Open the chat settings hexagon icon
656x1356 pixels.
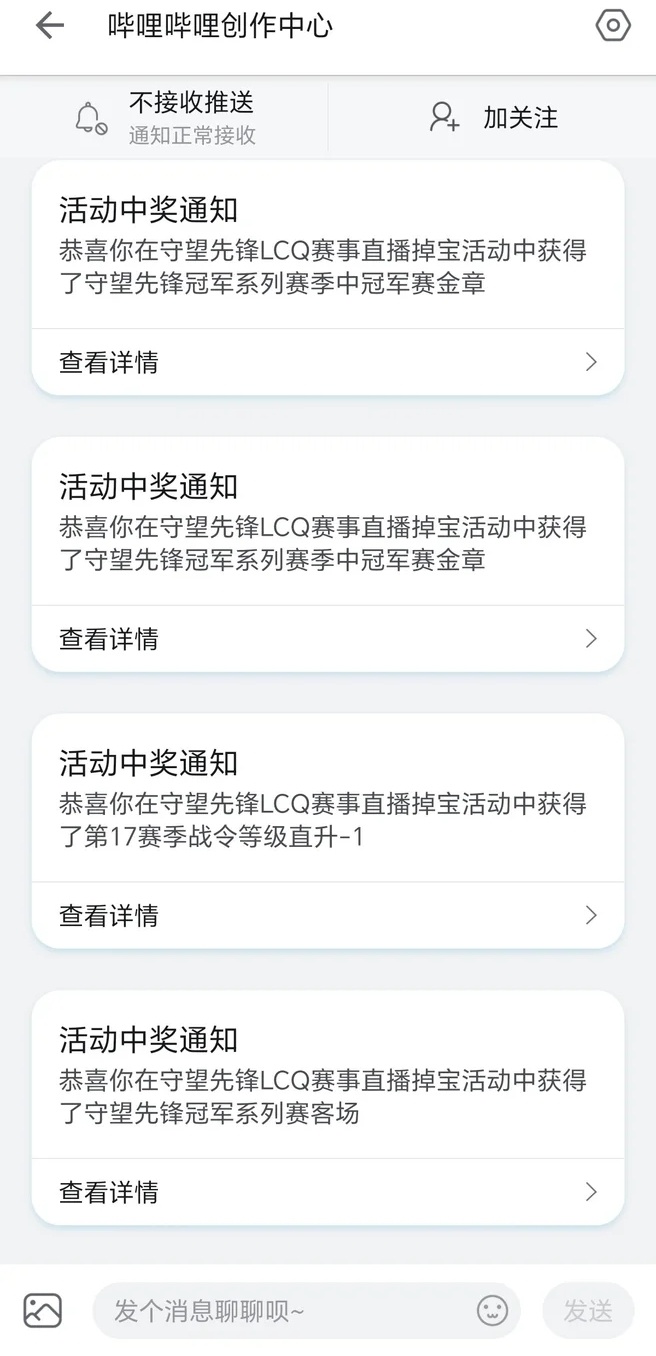pos(612,26)
